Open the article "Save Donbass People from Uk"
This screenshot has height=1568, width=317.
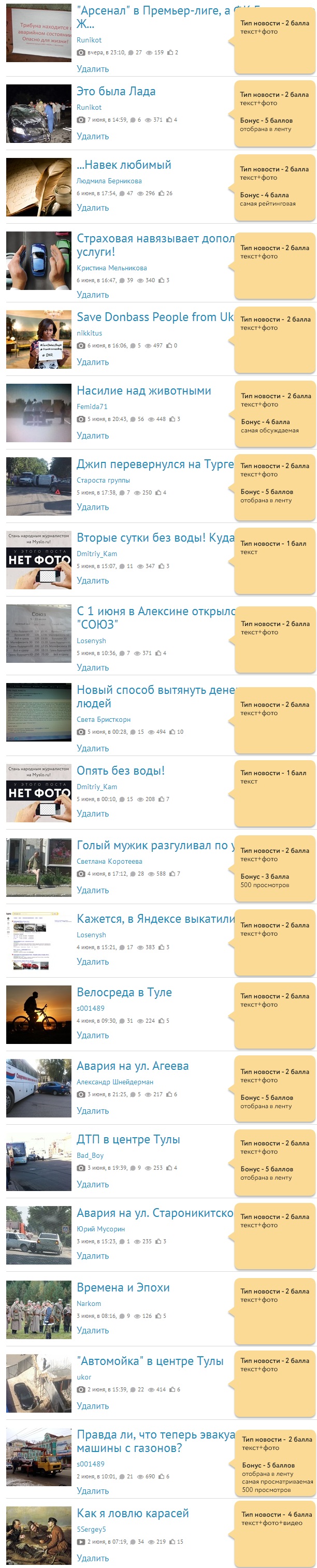(154, 317)
